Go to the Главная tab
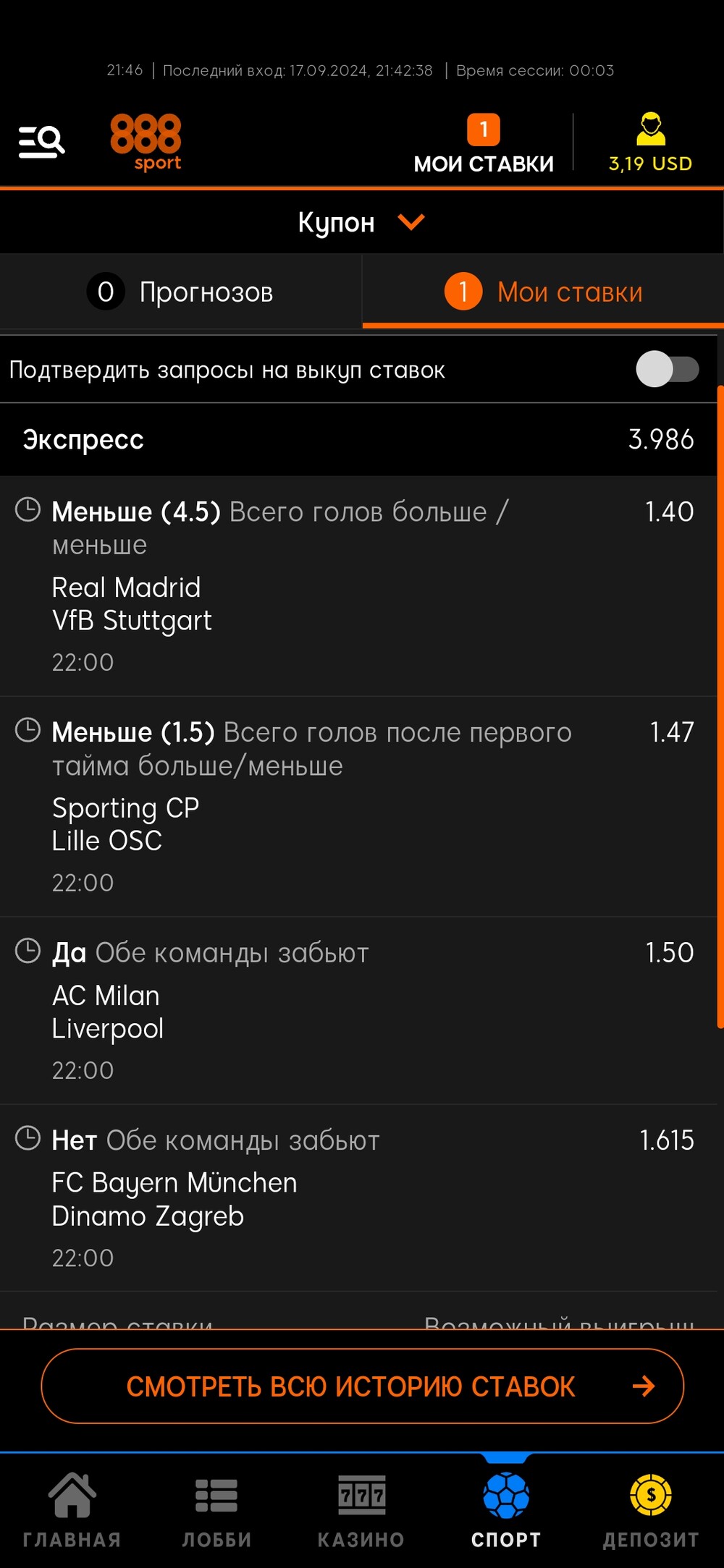 72,1510
